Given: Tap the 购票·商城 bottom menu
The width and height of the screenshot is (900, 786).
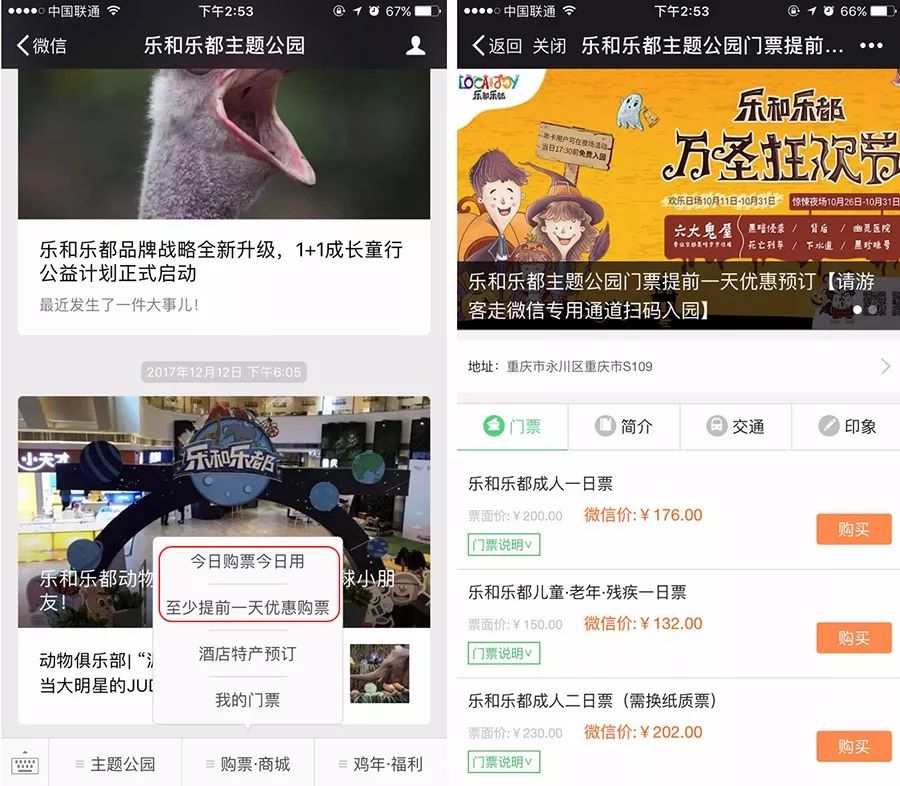Looking at the screenshot, I should click(x=247, y=764).
